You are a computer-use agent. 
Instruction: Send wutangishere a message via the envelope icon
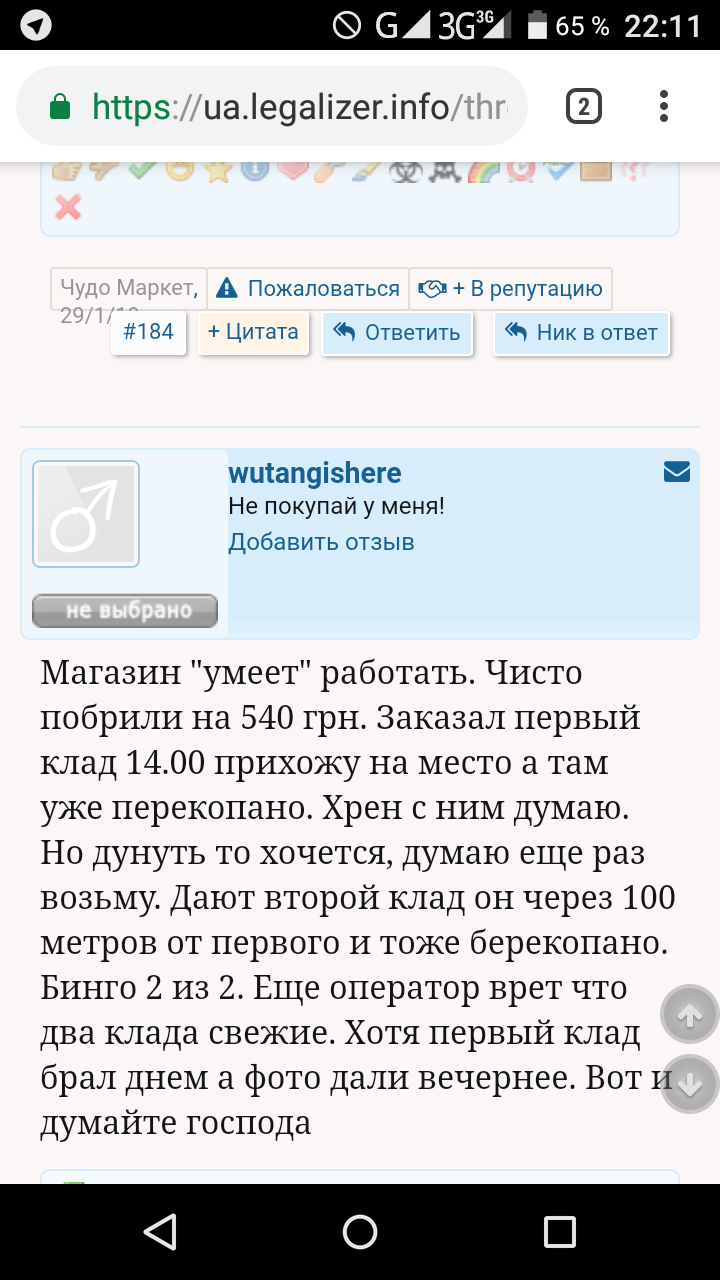point(677,471)
